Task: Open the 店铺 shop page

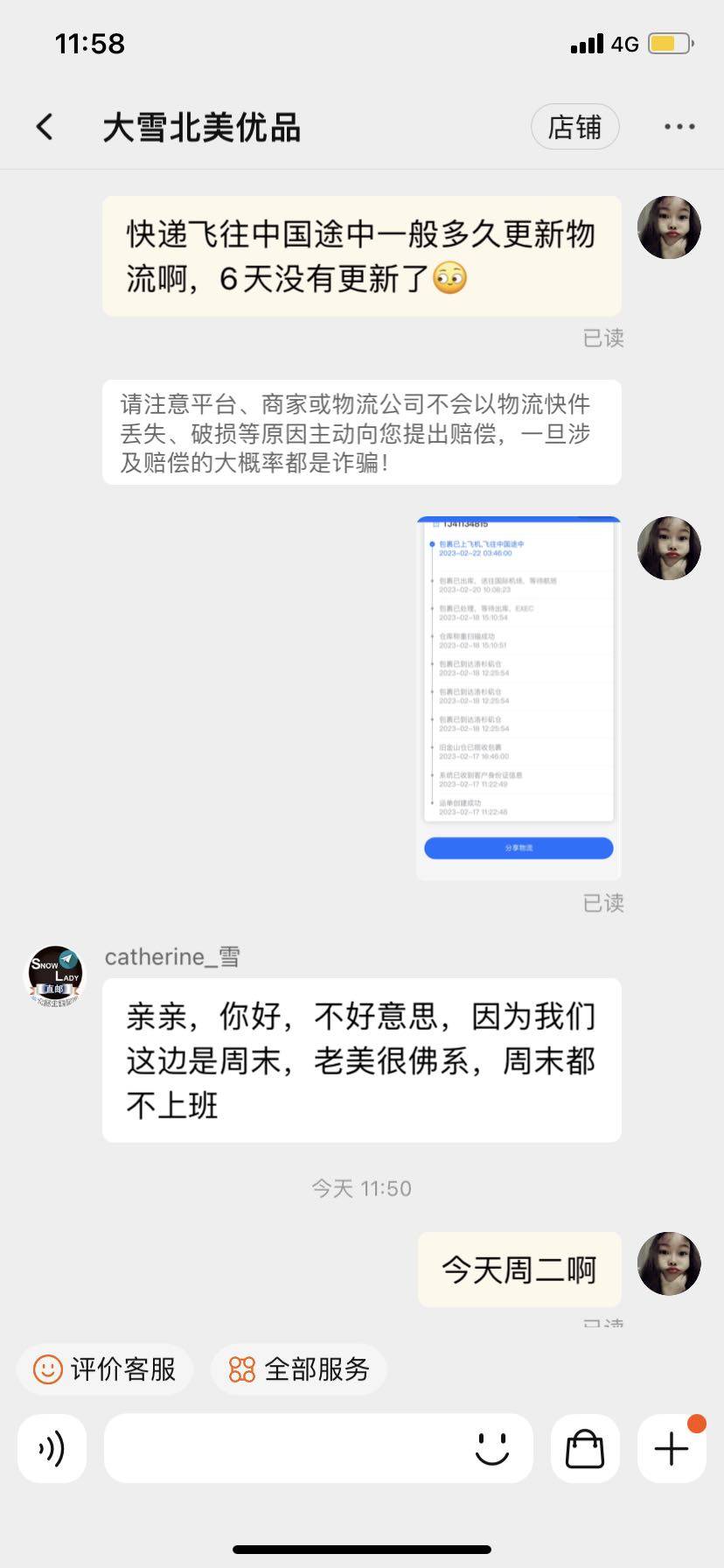Action: point(574,127)
